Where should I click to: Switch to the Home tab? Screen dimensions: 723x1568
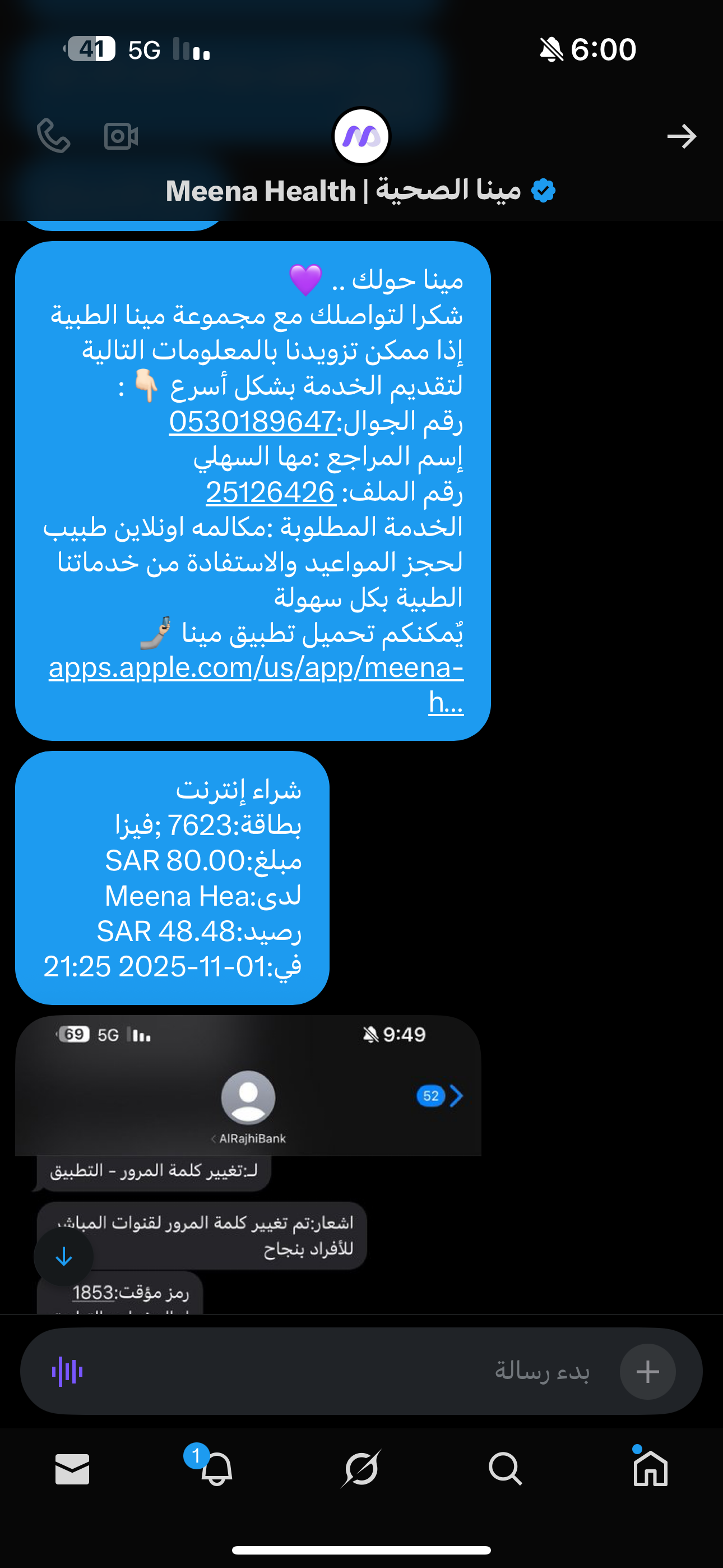pos(650,1469)
